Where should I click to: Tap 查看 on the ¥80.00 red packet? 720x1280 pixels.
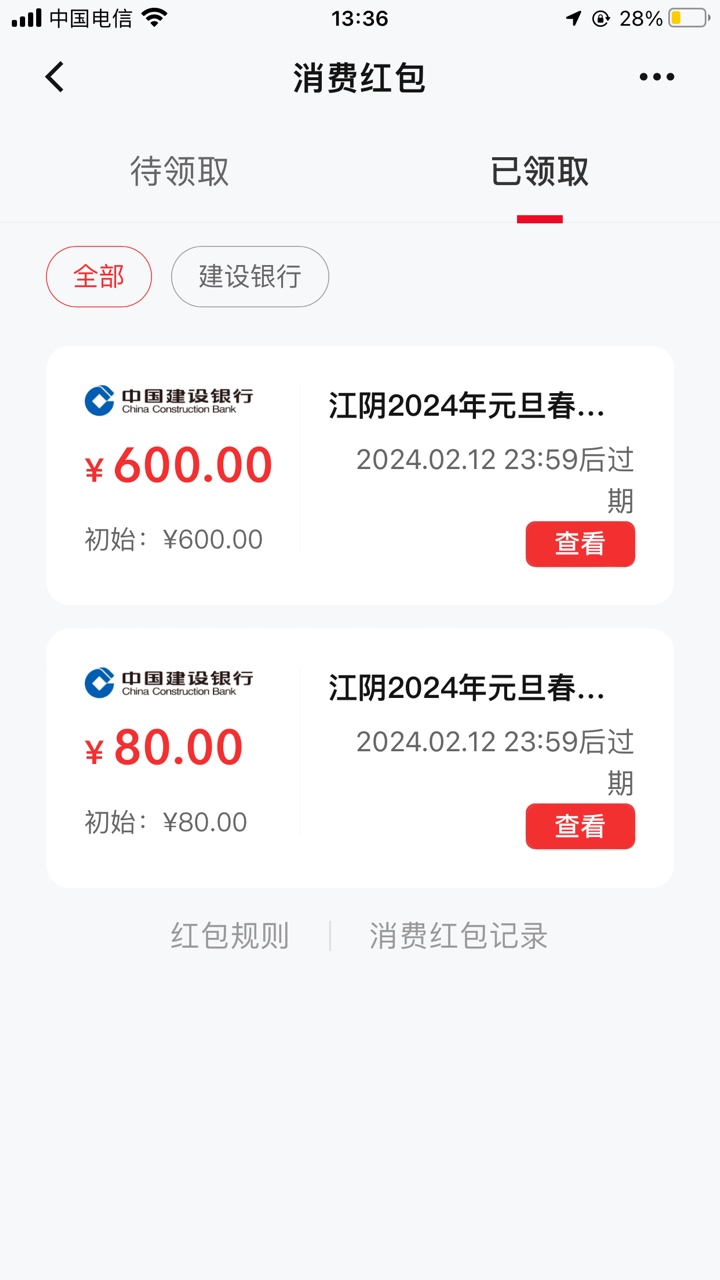pyautogui.click(x=580, y=826)
